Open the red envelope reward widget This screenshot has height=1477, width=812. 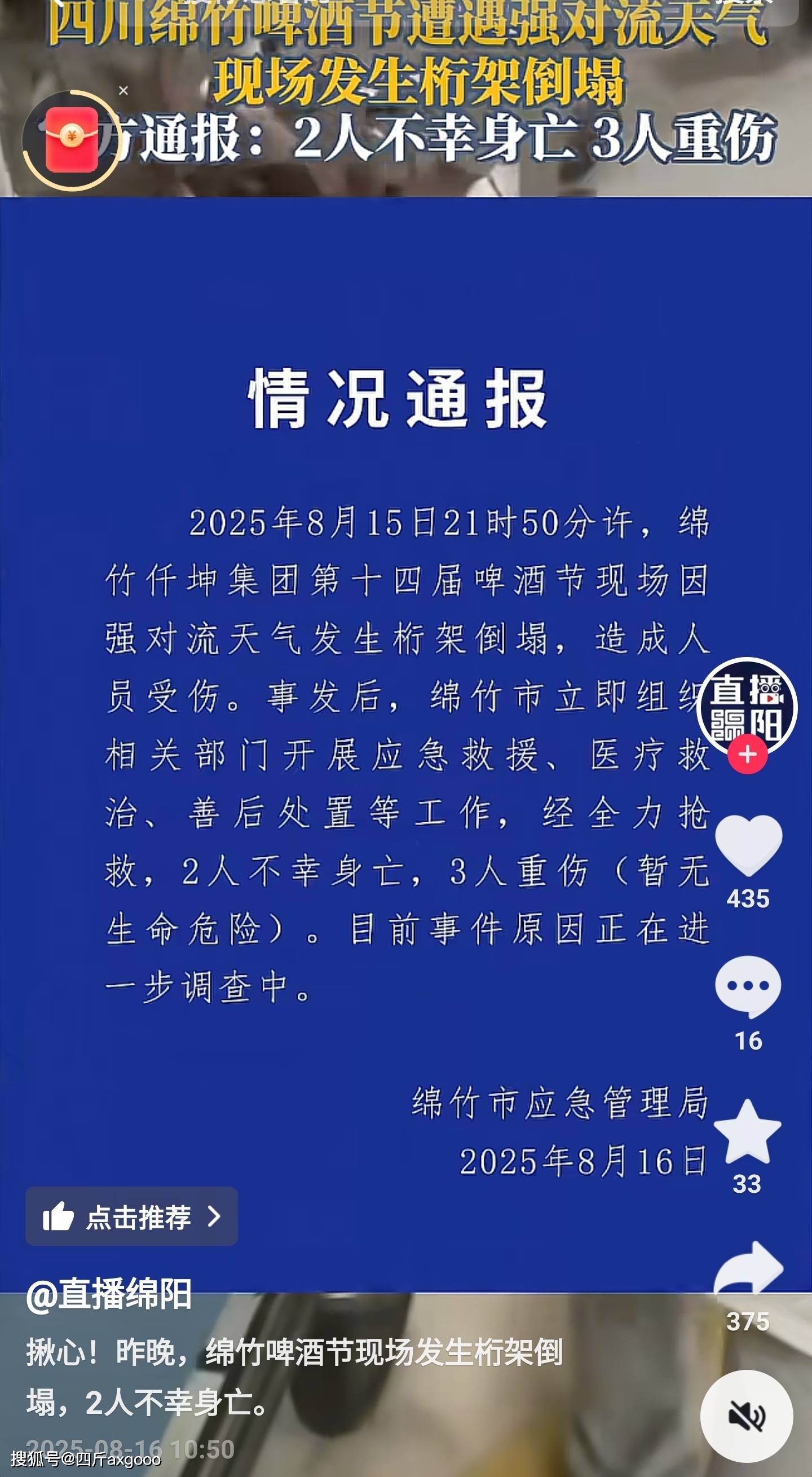pos(72,139)
